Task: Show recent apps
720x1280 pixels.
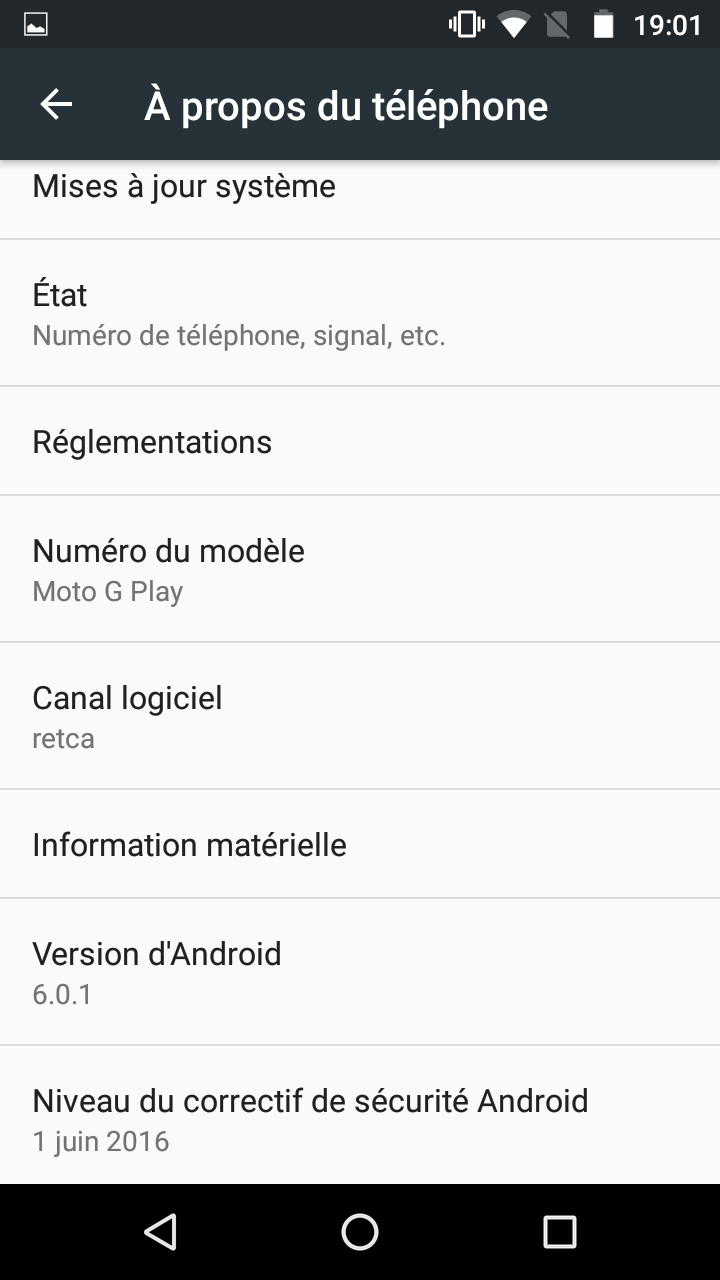Action: [560, 1232]
